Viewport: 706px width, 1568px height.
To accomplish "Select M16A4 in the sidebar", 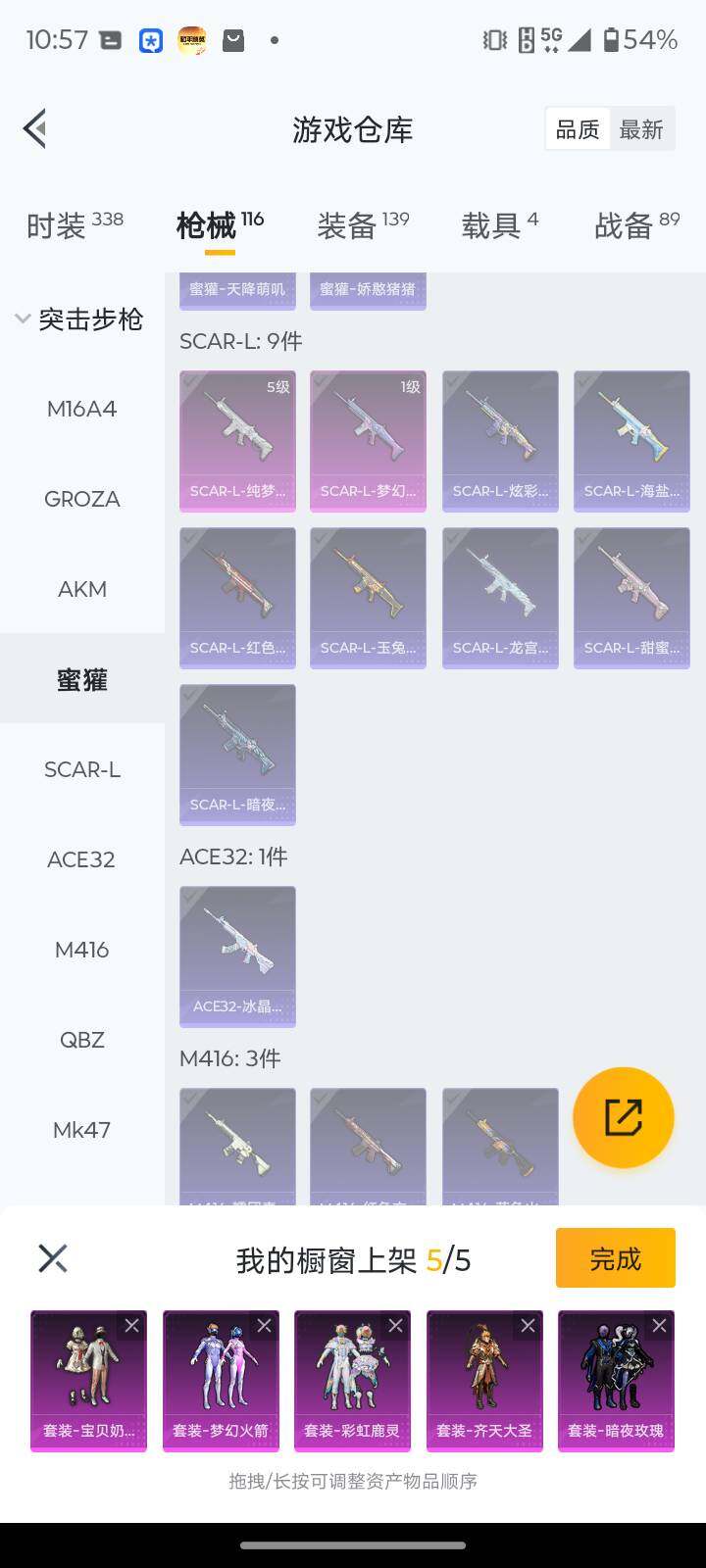I will click(82, 409).
